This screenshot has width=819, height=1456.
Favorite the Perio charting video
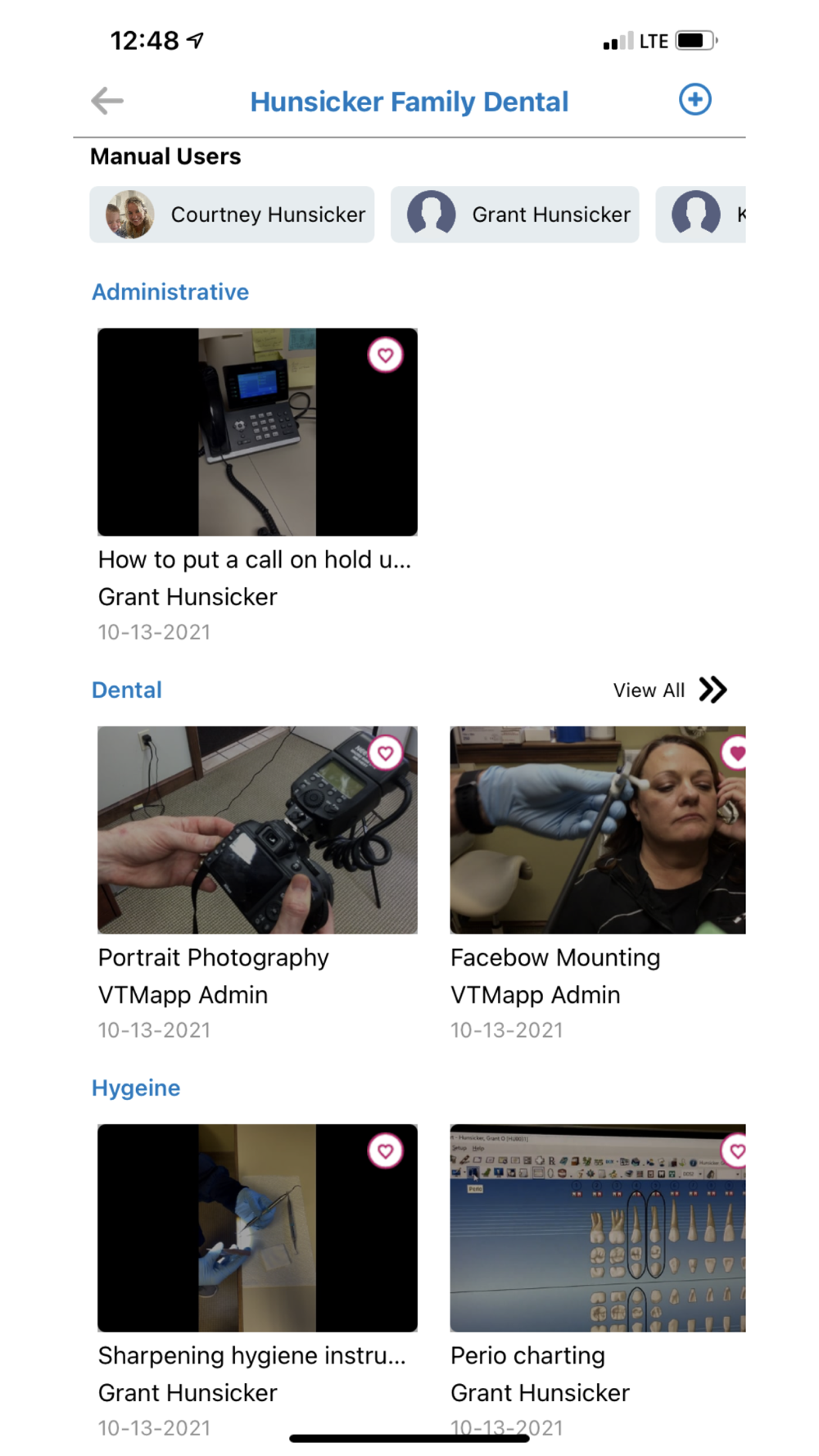tap(736, 1151)
